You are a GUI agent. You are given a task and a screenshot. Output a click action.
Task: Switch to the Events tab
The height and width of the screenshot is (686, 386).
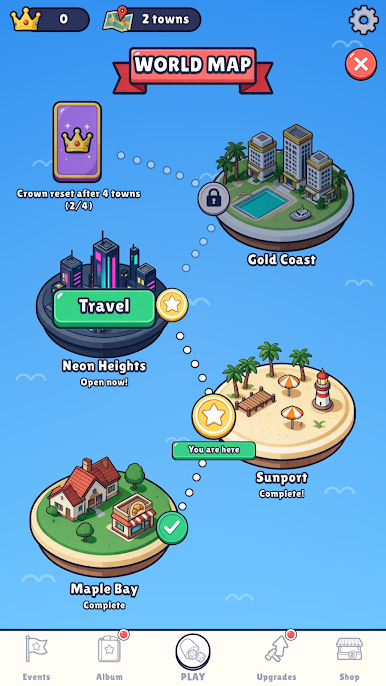coord(36,658)
